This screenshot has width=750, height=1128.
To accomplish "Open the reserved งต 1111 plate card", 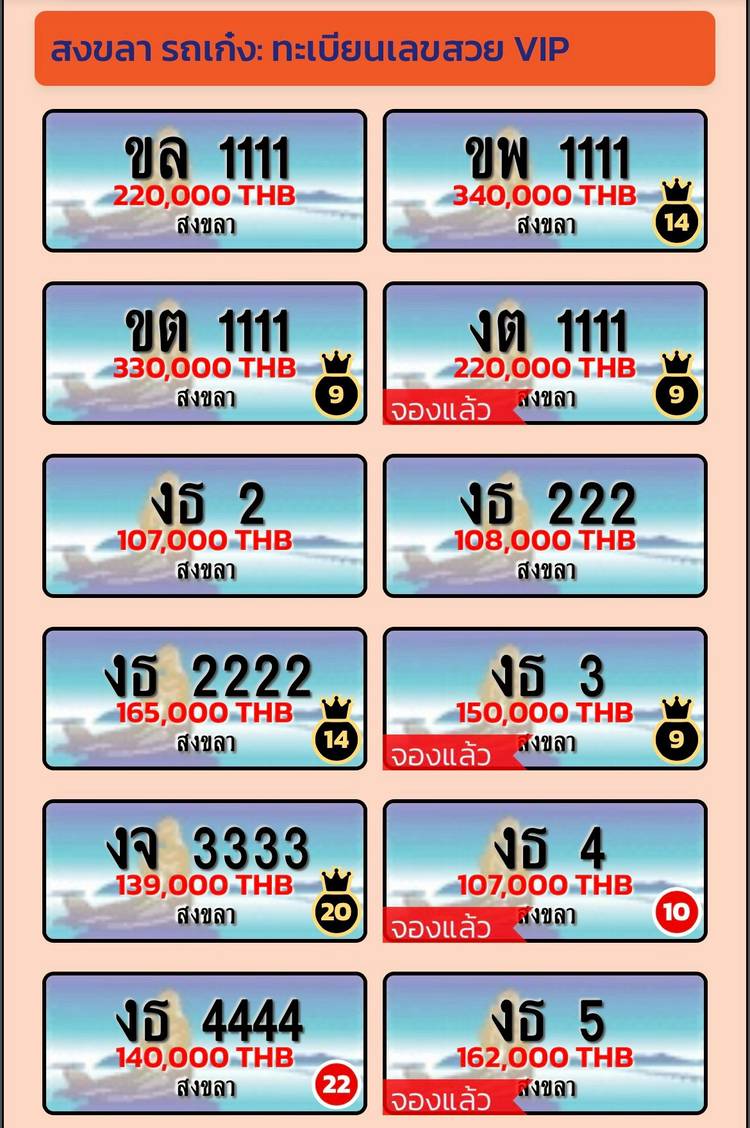I will click(x=545, y=353).
